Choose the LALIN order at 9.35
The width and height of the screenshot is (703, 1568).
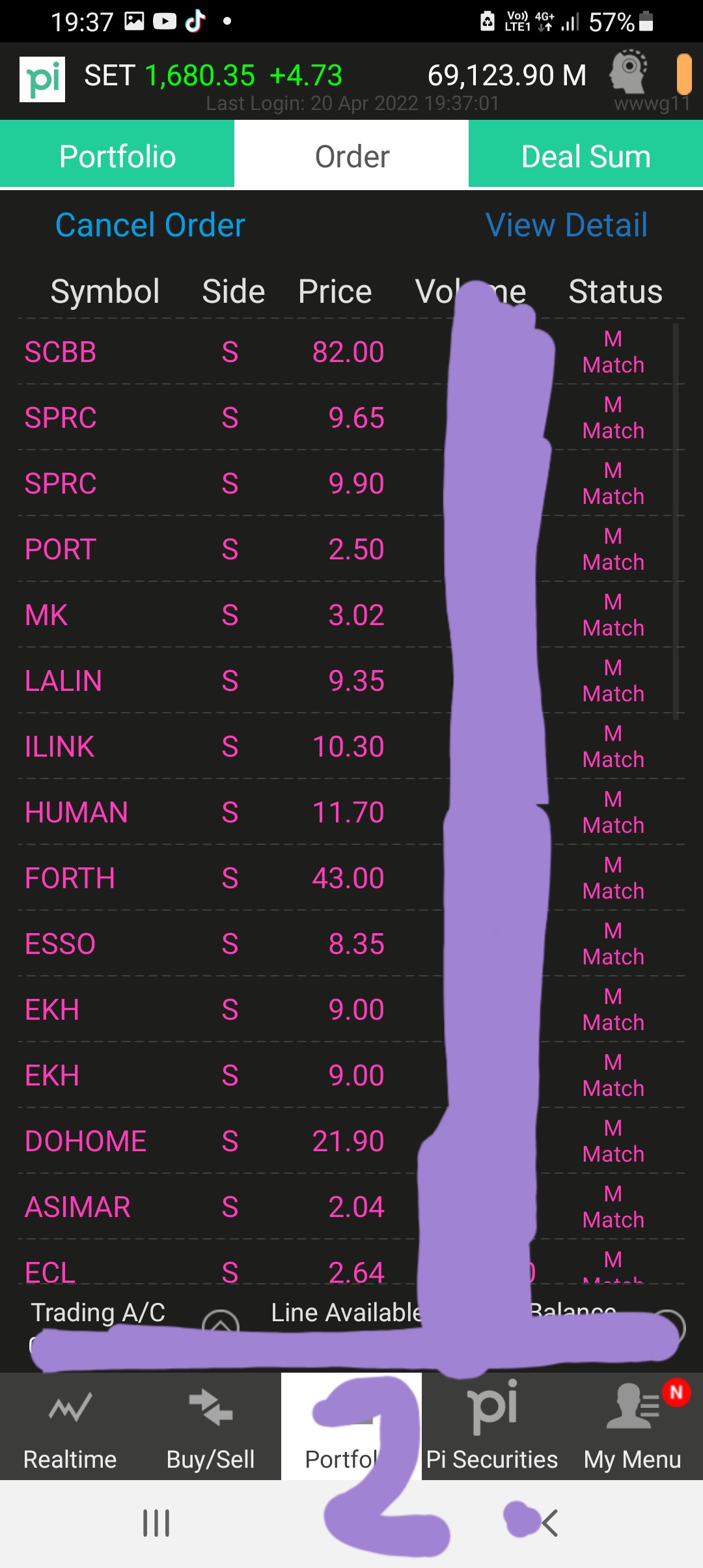pos(351,680)
